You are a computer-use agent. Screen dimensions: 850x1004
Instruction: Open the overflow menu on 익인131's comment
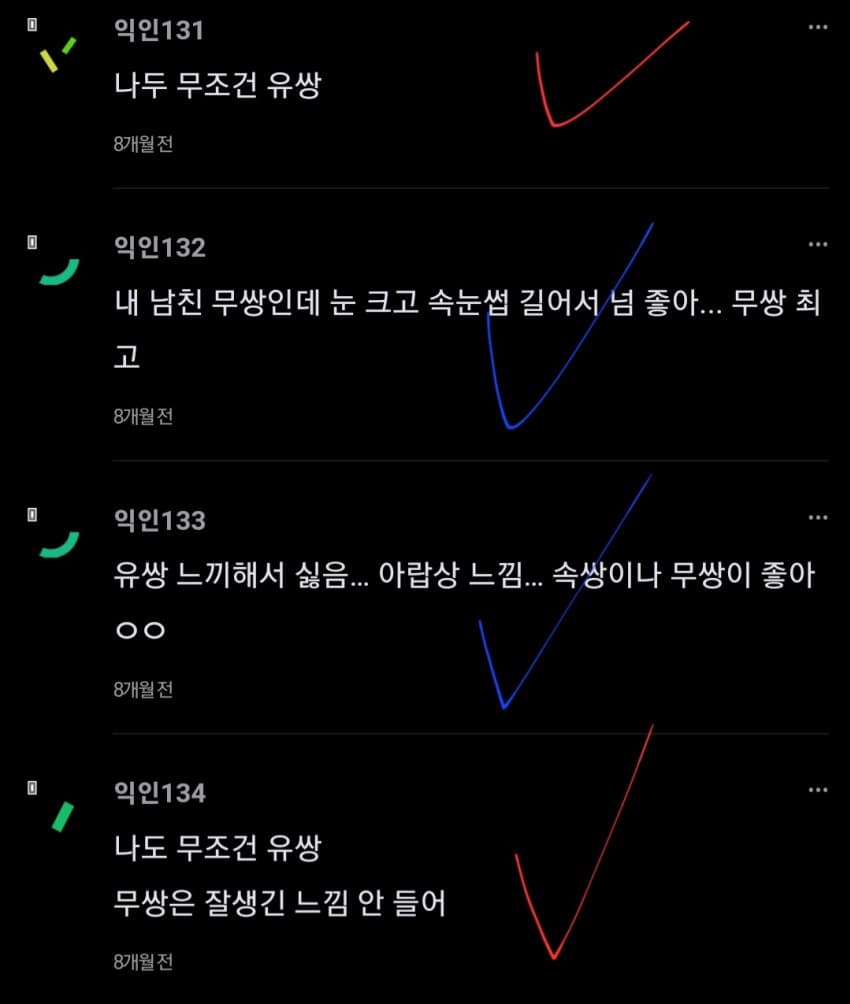[818, 28]
